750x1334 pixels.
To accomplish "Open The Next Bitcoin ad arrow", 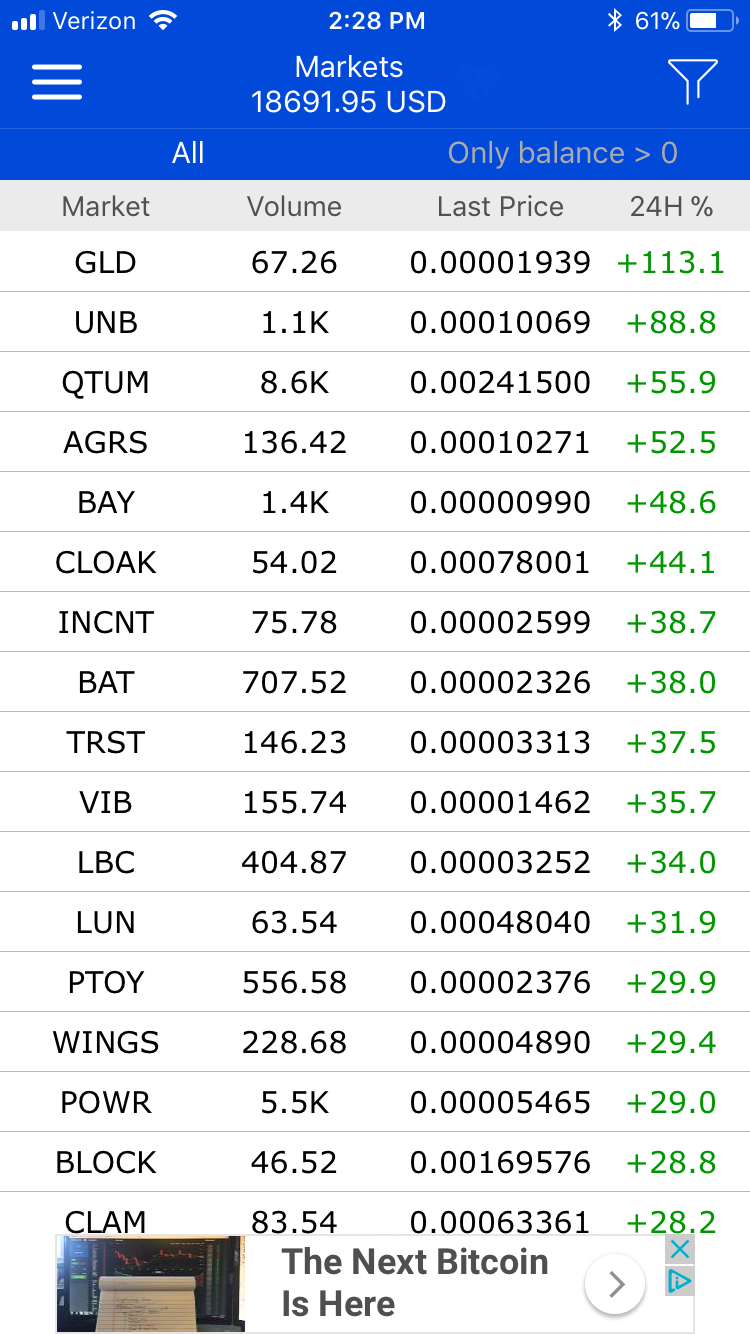I will click(615, 1283).
